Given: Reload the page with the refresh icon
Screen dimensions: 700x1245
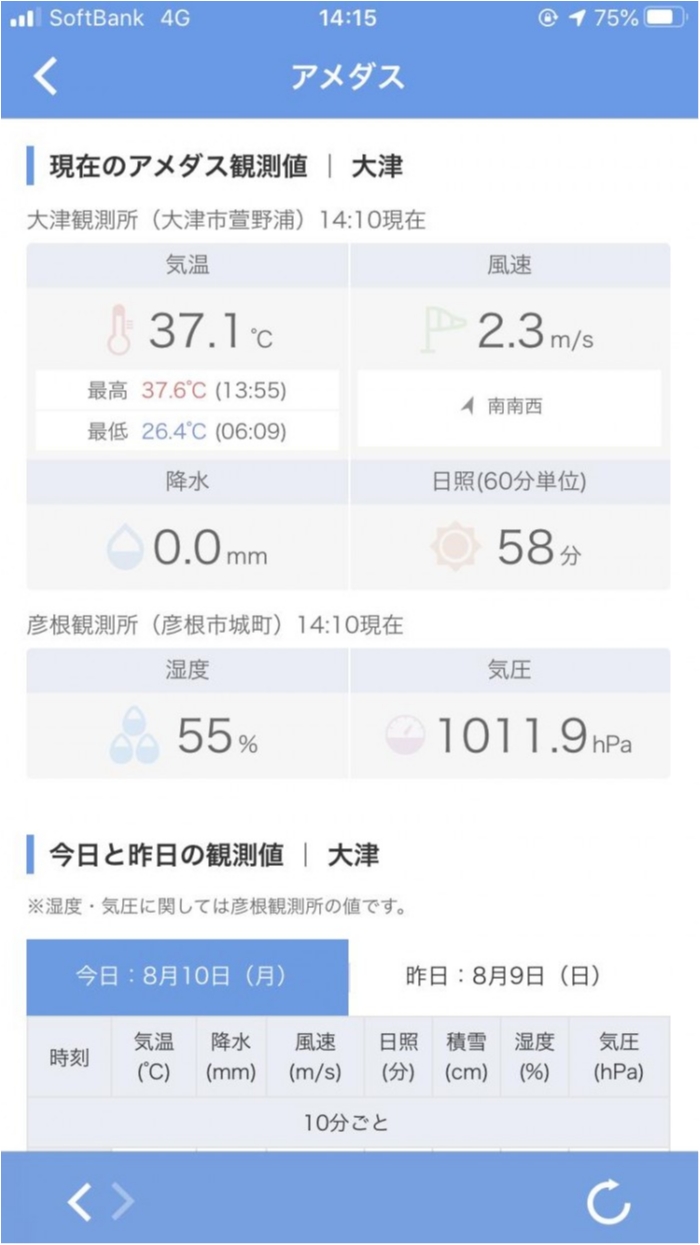Looking at the screenshot, I should pyautogui.click(x=608, y=1202).
